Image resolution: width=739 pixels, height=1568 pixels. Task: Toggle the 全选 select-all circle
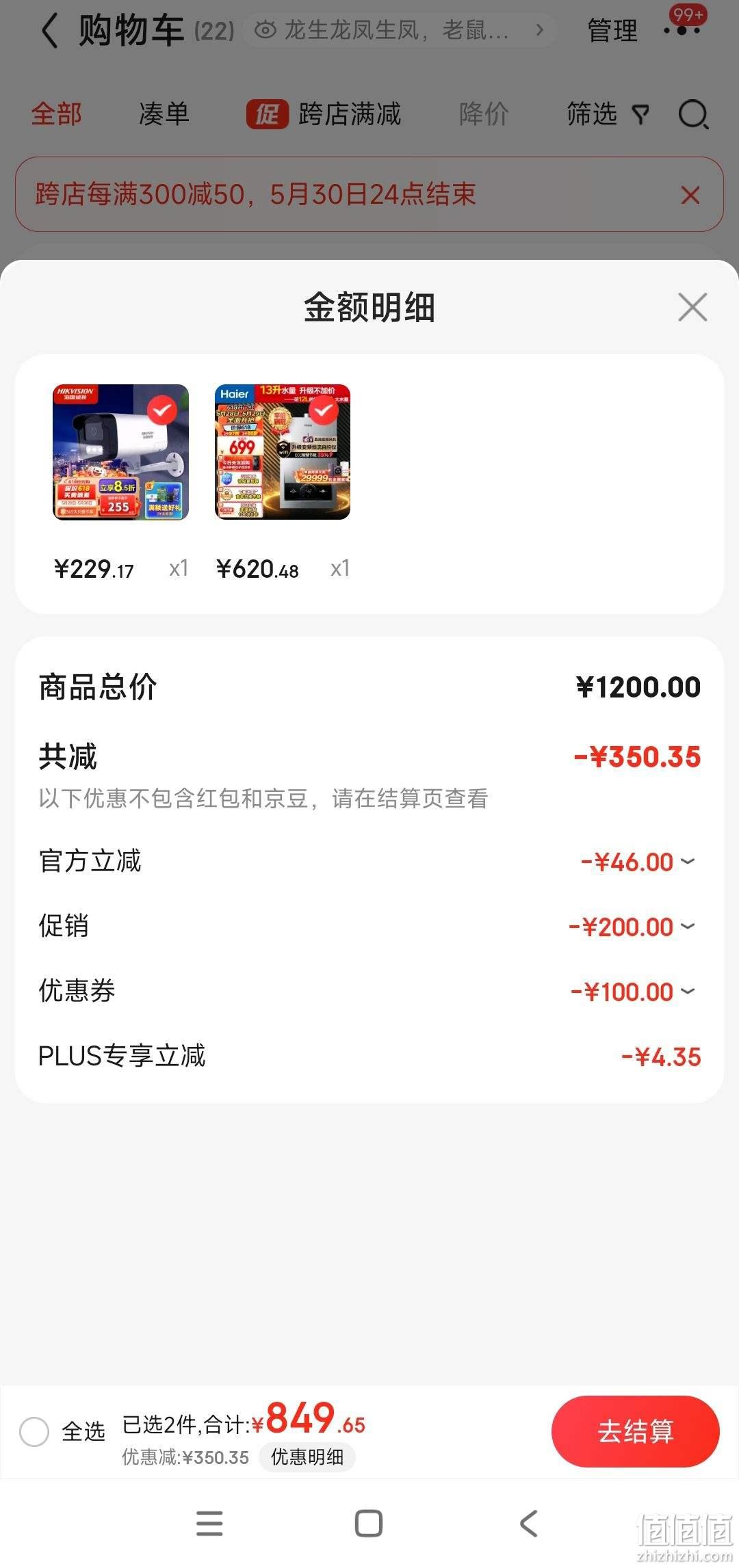pyautogui.click(x=34, y=1431)
